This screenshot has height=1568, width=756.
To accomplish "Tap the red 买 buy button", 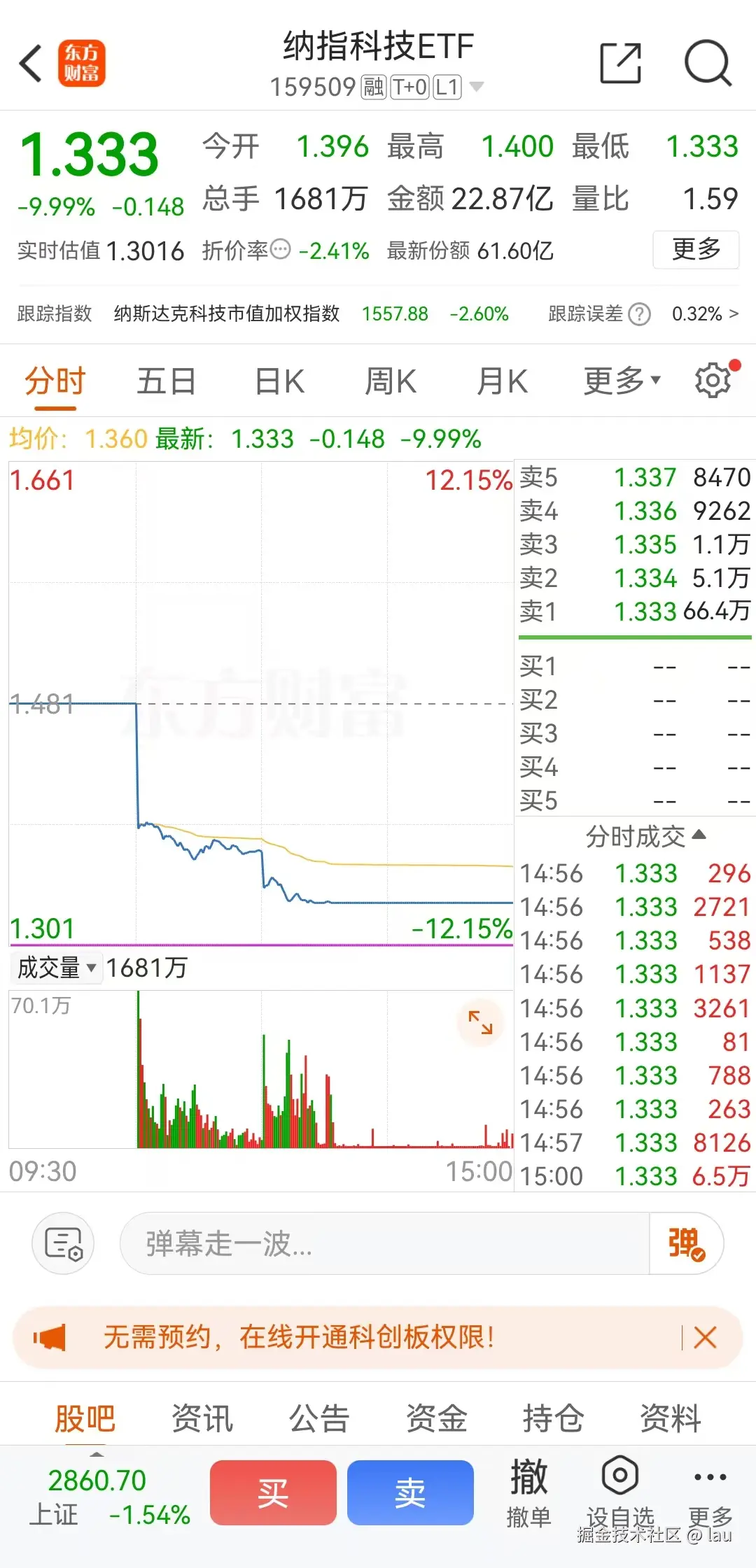I will coord(273,1492).
